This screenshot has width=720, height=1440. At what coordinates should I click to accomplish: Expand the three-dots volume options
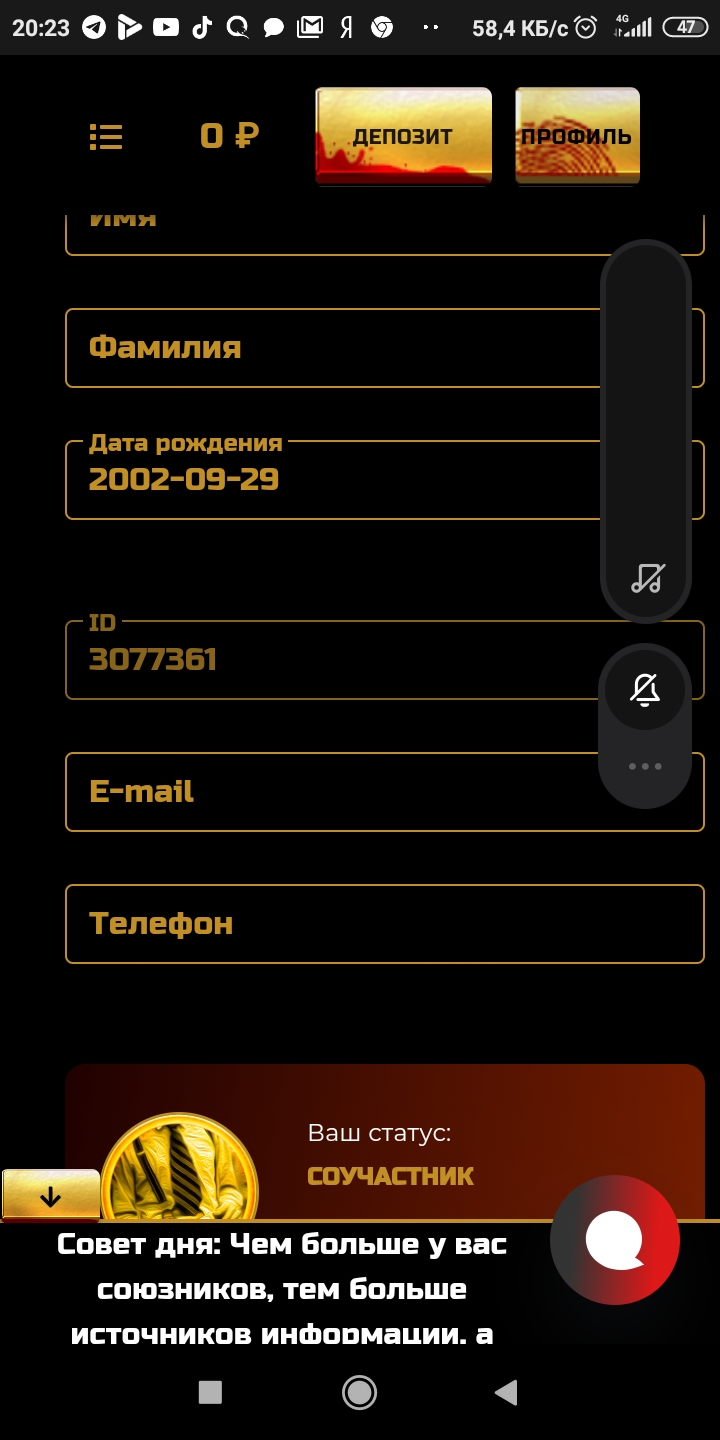click(x=645, y=767)
